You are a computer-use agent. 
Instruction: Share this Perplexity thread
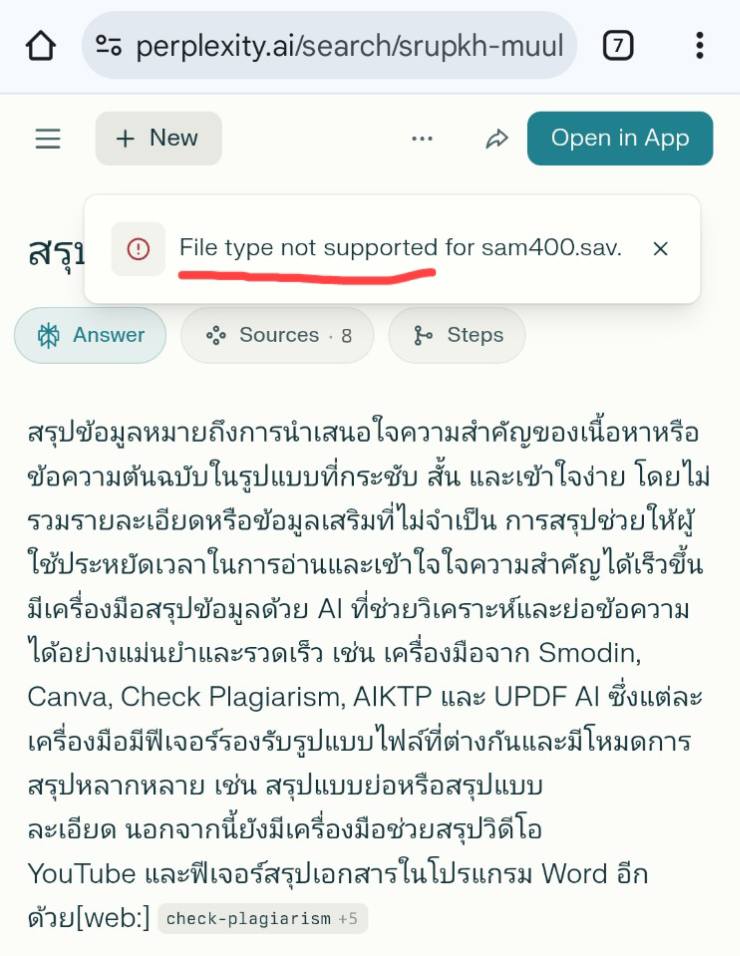[496, 138]
